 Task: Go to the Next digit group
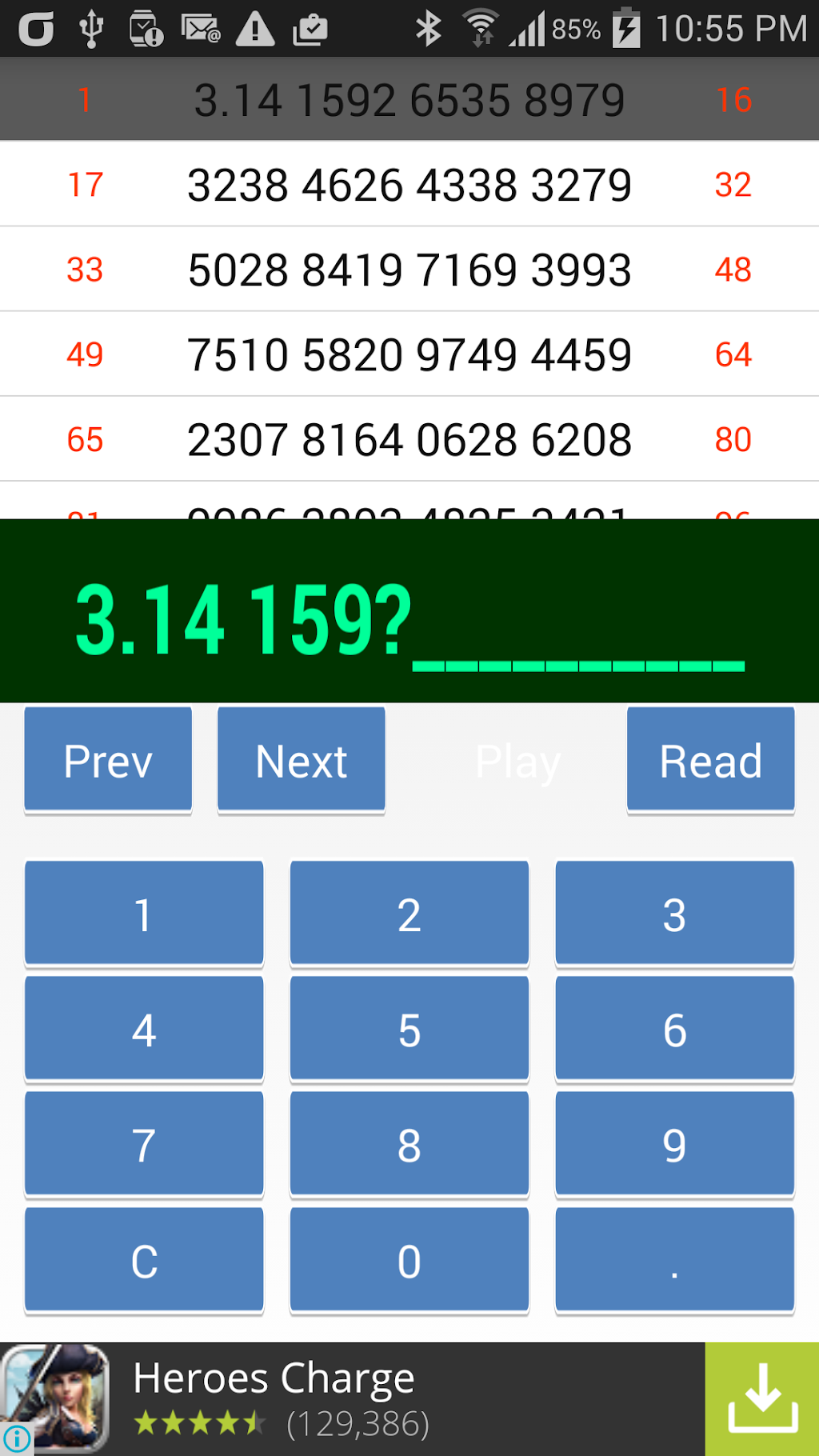[x=302, y=760]
